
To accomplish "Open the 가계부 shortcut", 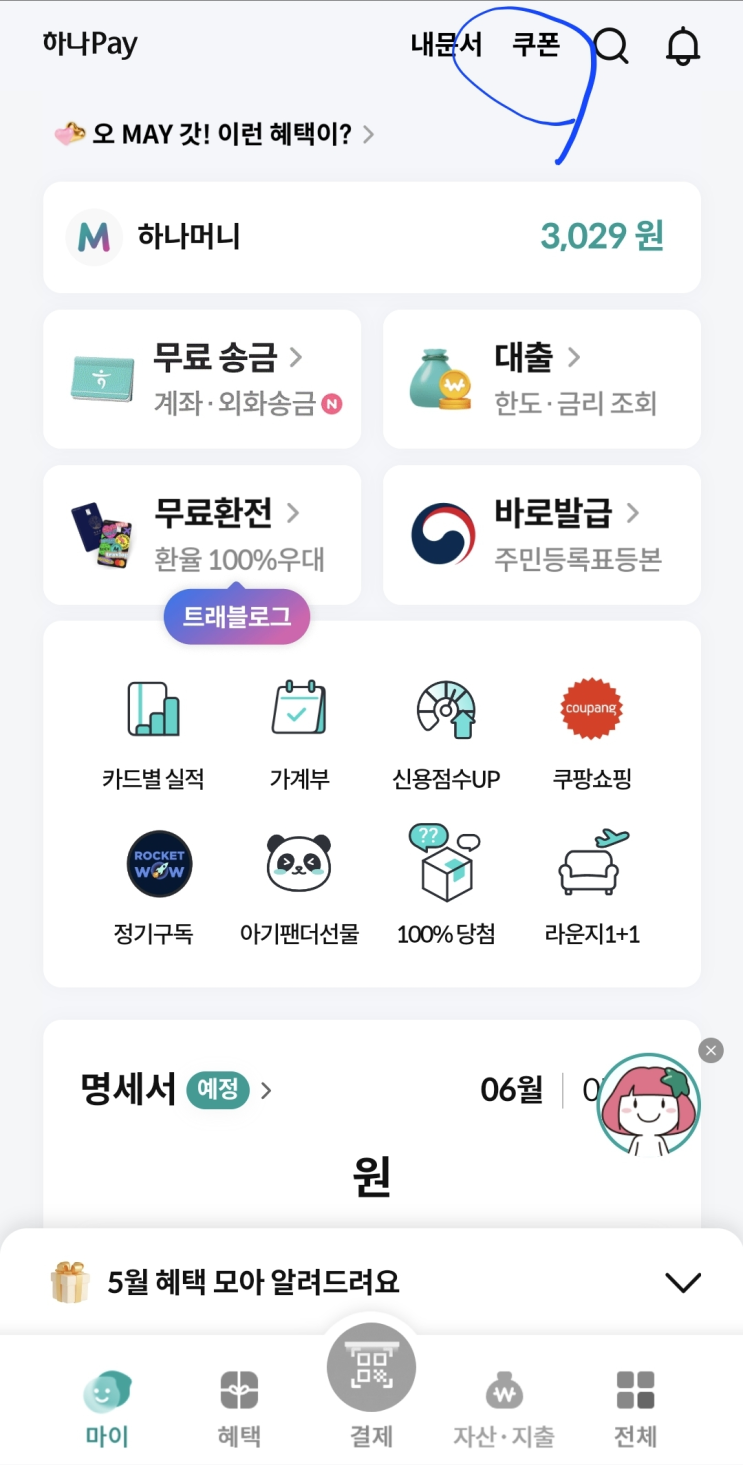I will (299, 734).
